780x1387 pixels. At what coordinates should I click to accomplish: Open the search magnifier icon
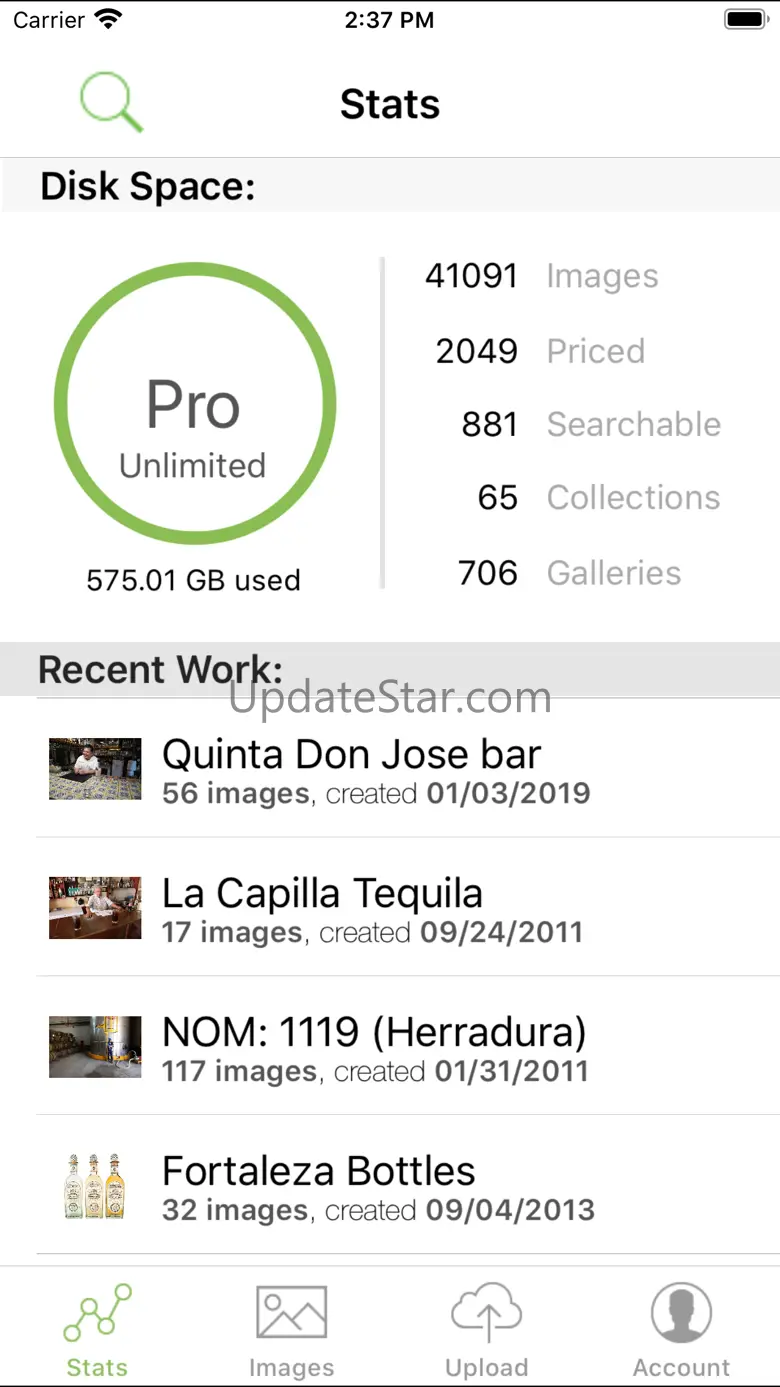pyautogui.click(x=111, y=102)
